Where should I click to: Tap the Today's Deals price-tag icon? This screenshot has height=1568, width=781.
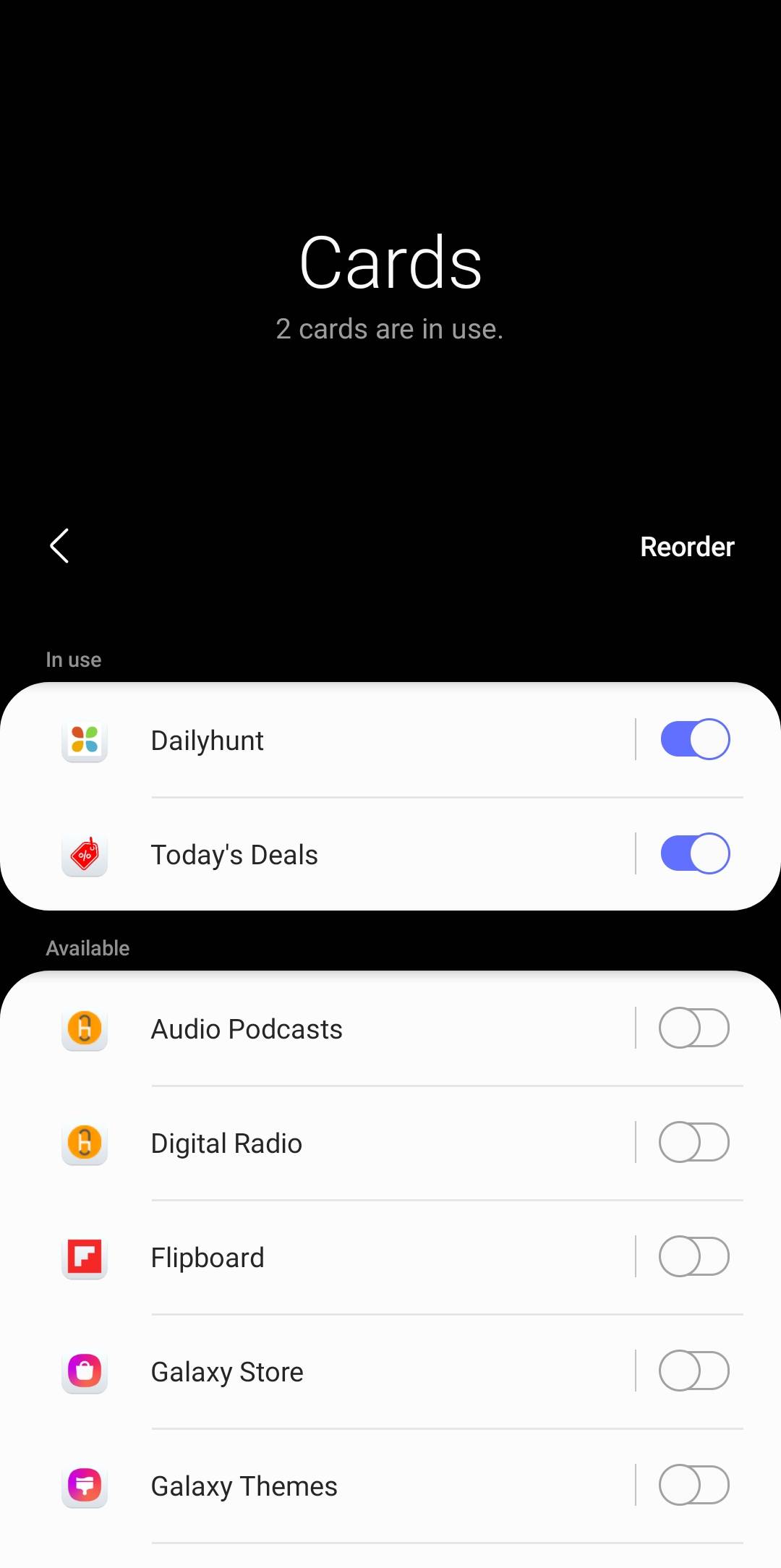[85, 854]
